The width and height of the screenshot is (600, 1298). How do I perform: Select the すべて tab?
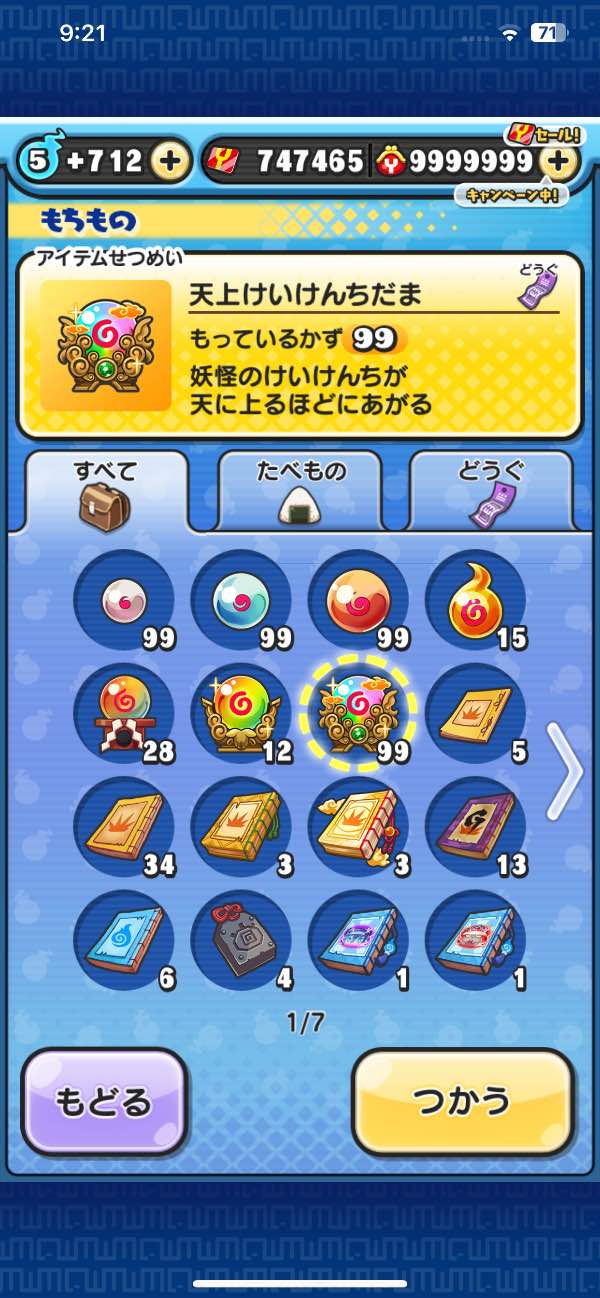106,489
